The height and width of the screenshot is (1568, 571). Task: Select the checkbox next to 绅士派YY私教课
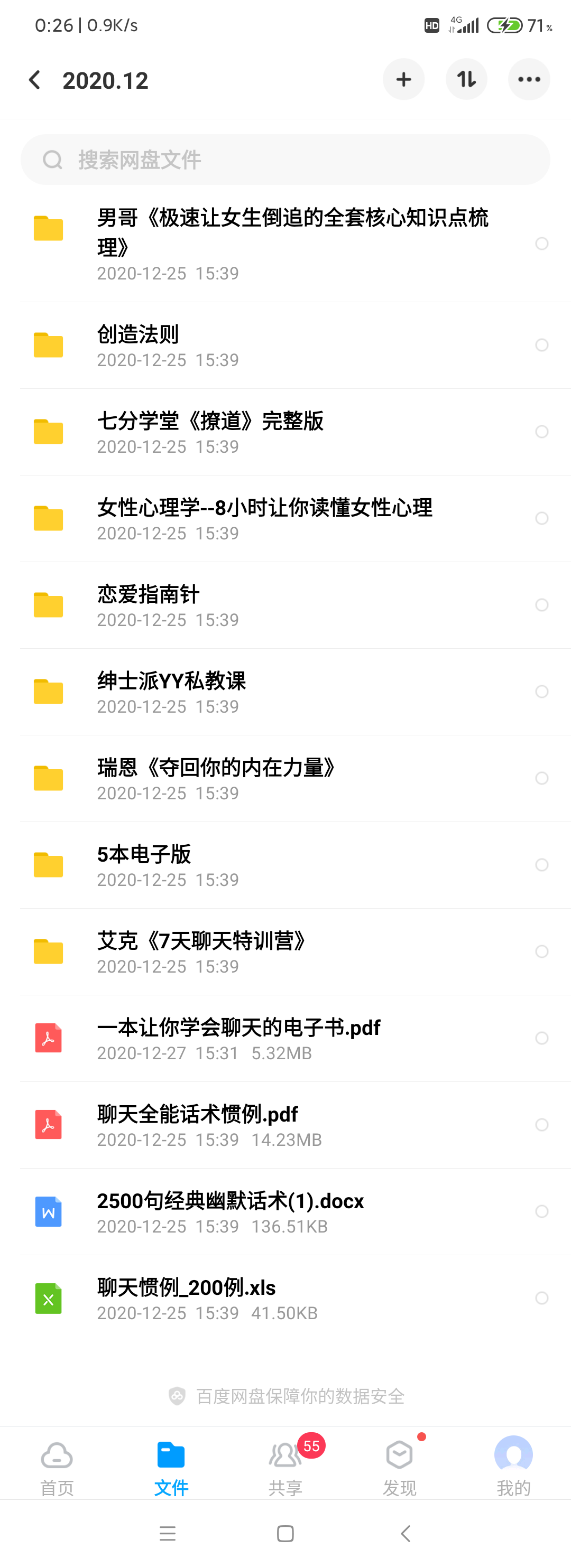(x=541, y=692)
